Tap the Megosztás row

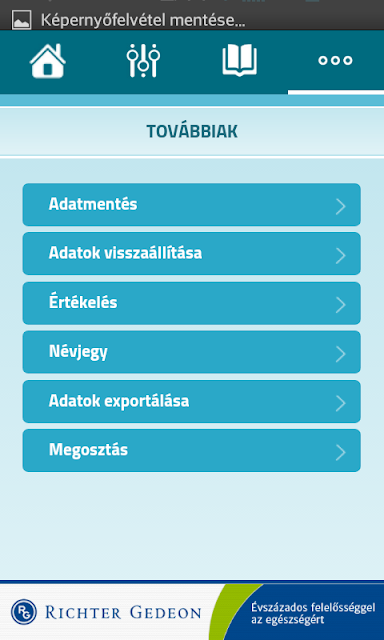pos(191,450)
